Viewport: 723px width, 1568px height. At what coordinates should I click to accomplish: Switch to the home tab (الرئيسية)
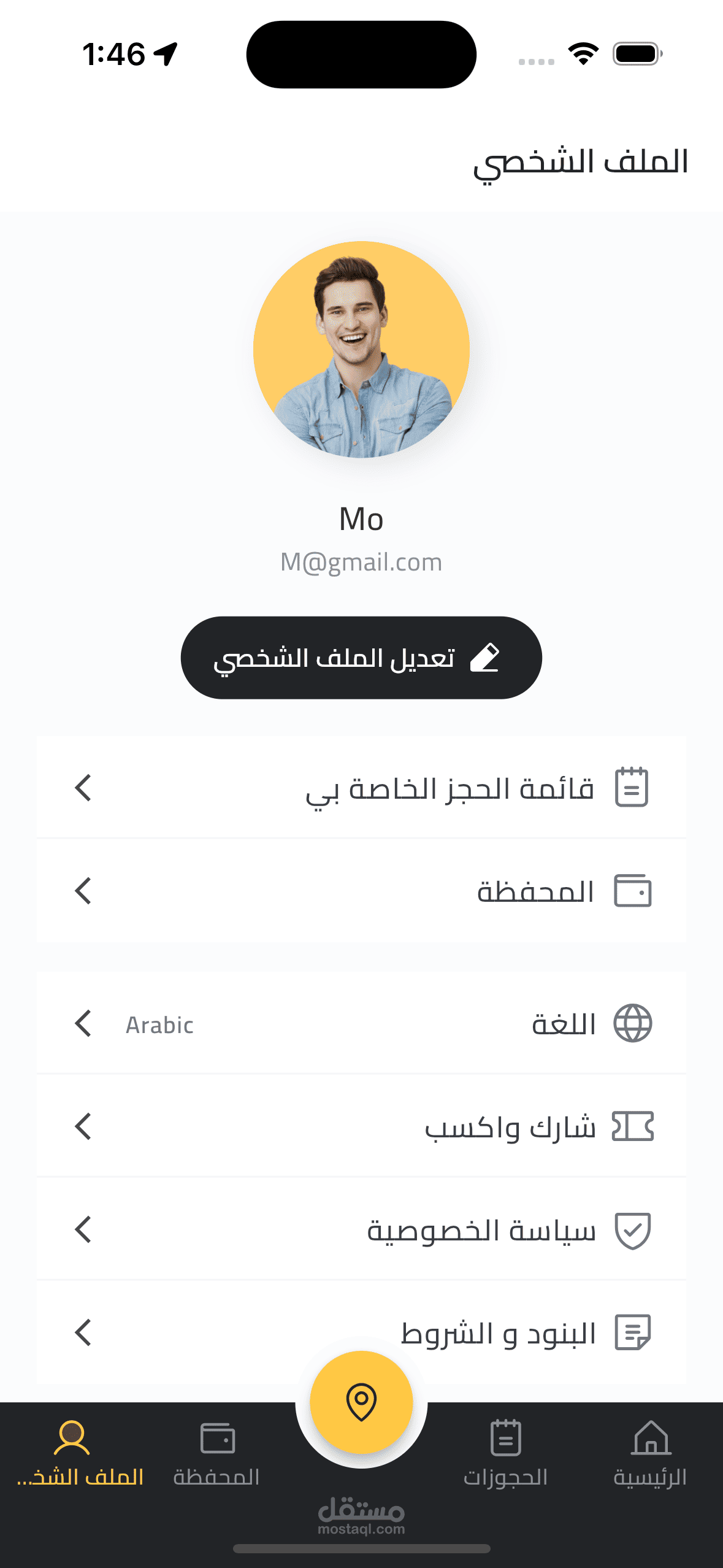(651, 1453)
